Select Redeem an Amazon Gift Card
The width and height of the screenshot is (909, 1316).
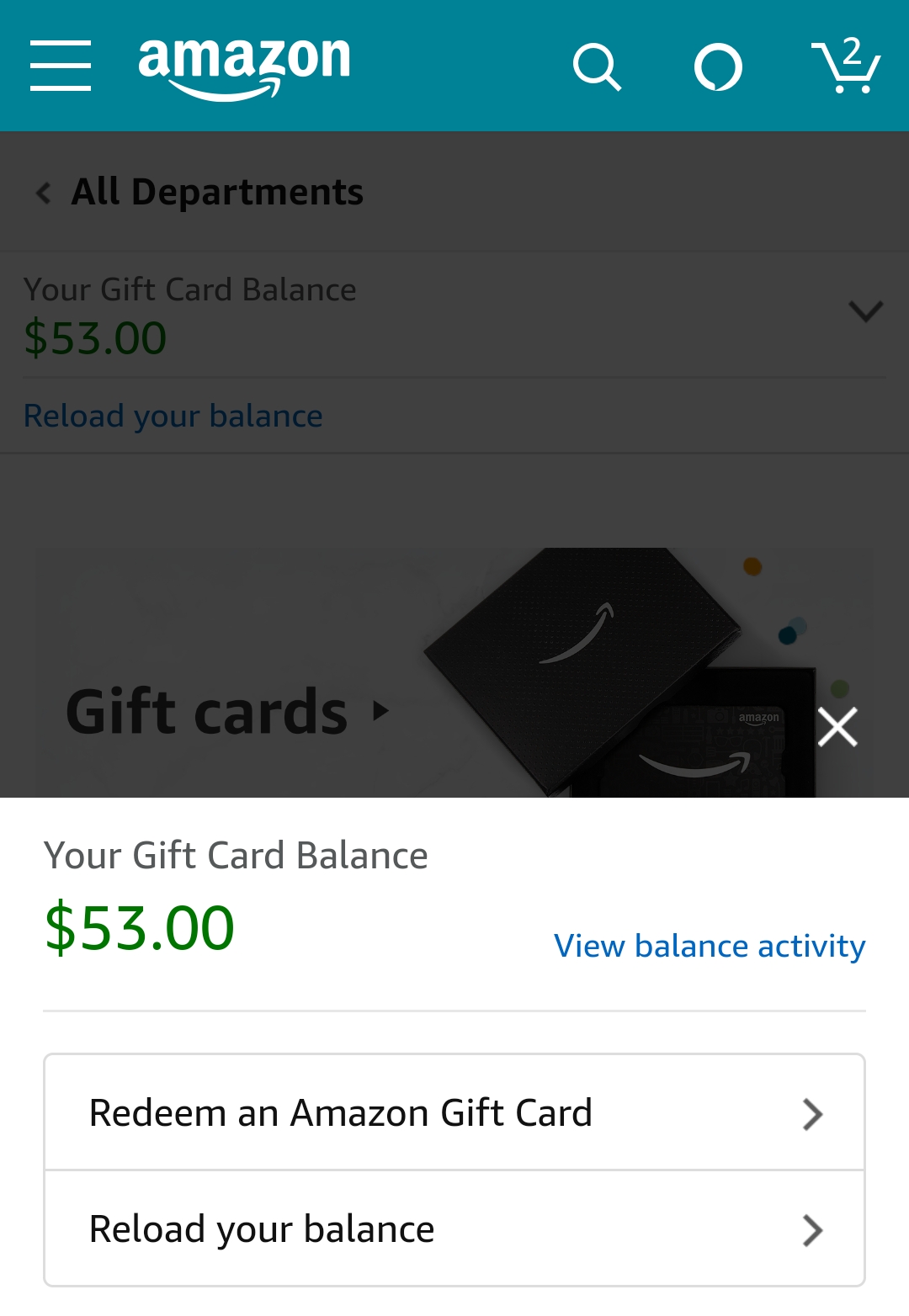click(x=454, y=1112)
